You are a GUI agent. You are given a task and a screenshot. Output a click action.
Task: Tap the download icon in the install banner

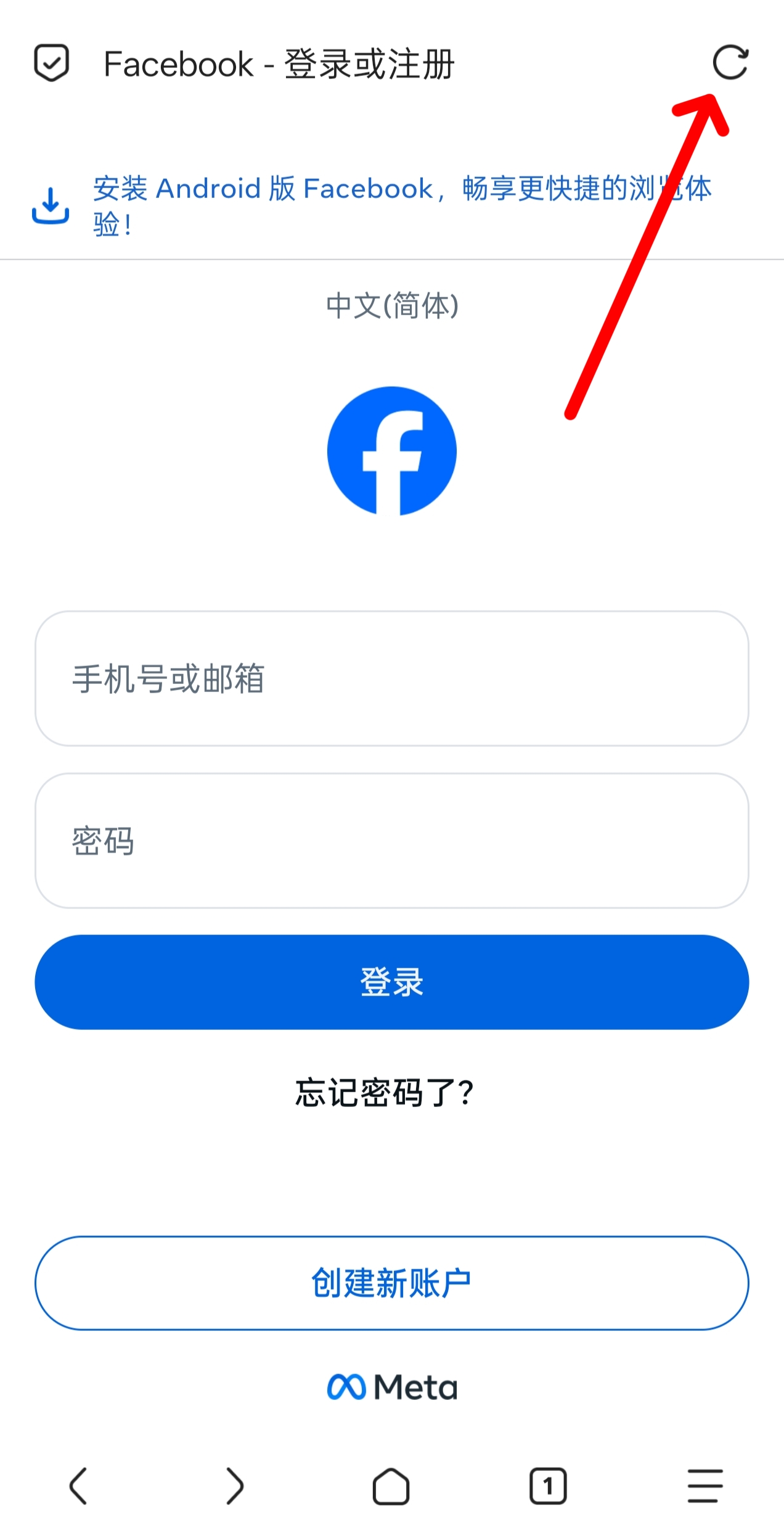pos(50,205)
